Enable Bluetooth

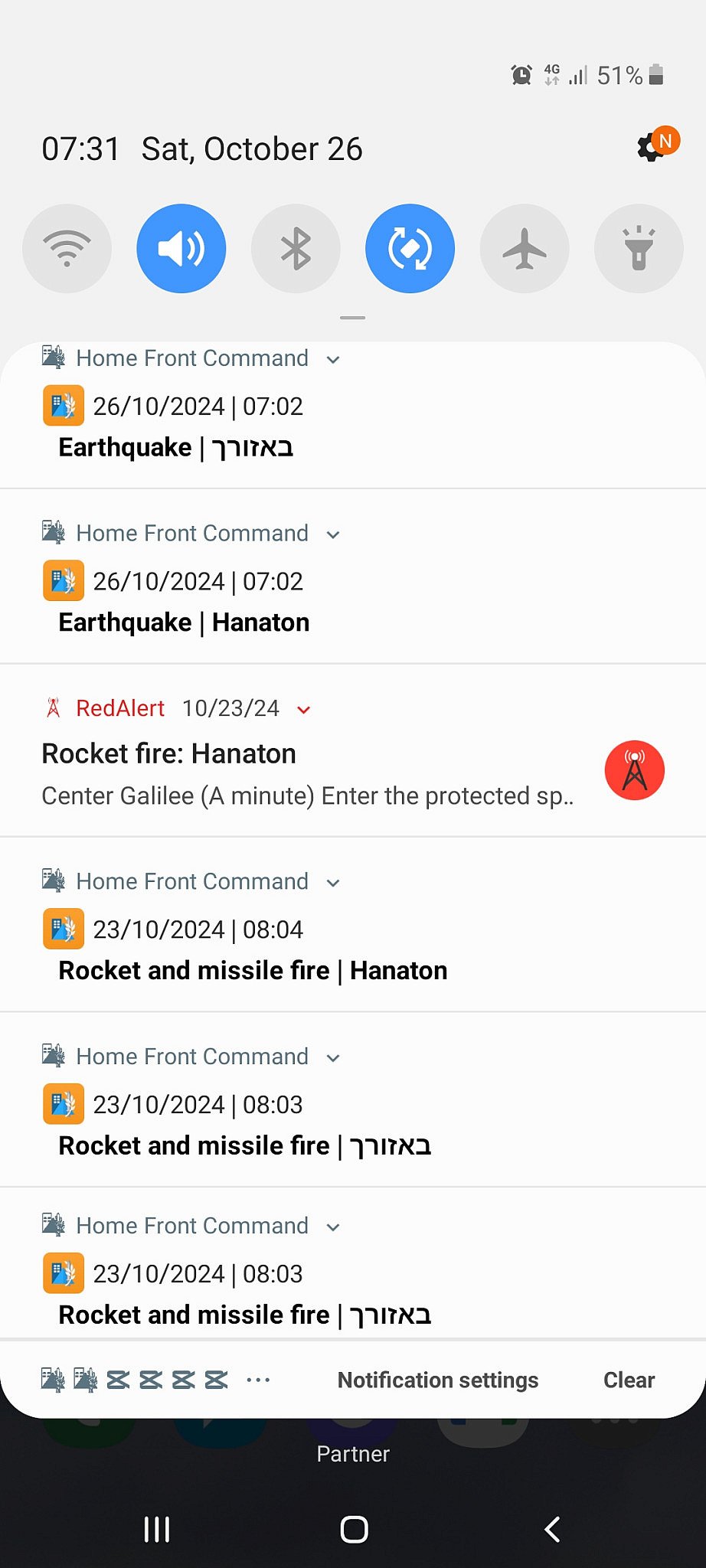pyautogui.click(x=296, y=248)
